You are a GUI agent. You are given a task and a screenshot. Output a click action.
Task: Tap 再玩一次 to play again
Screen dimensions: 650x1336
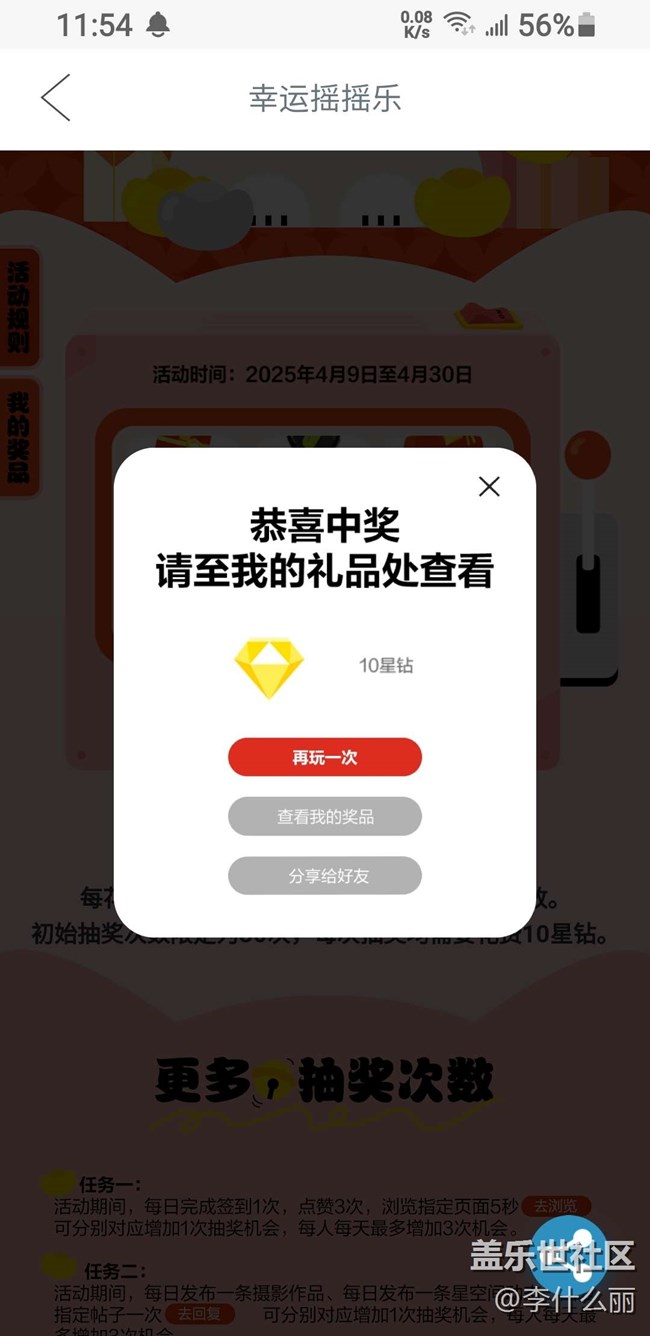point(325,758)
